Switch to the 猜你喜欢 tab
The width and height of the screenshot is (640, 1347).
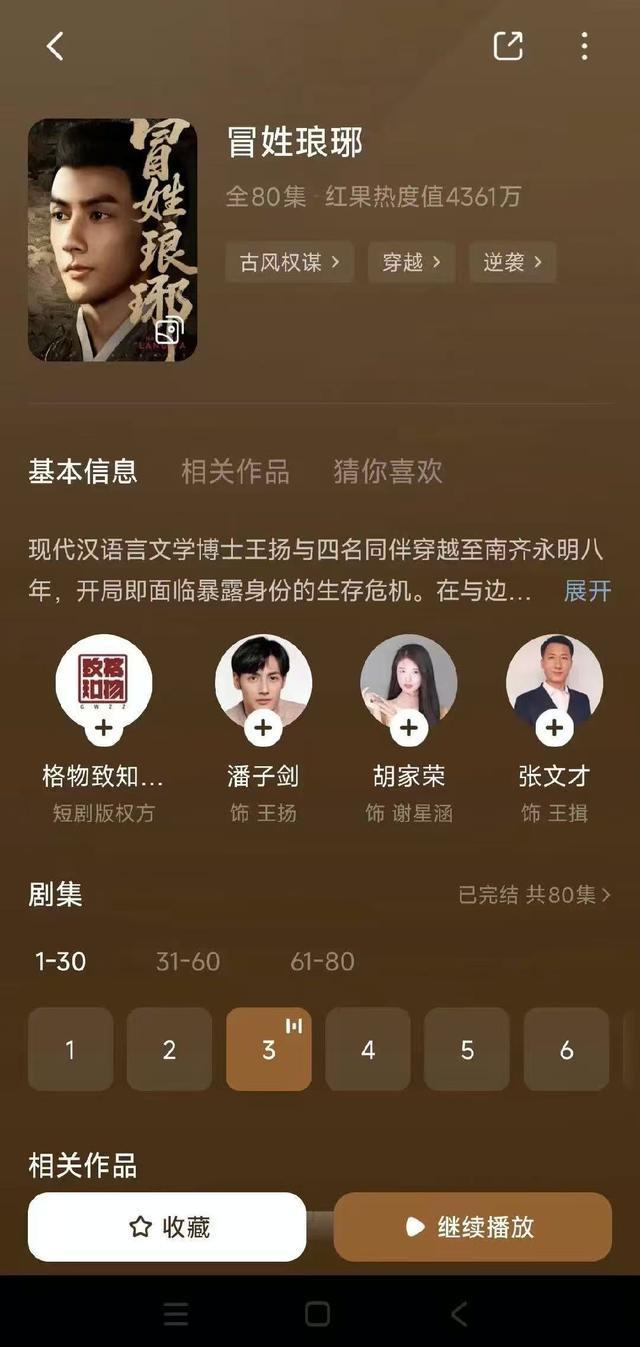pyautogui.click(x=387, y=471)
